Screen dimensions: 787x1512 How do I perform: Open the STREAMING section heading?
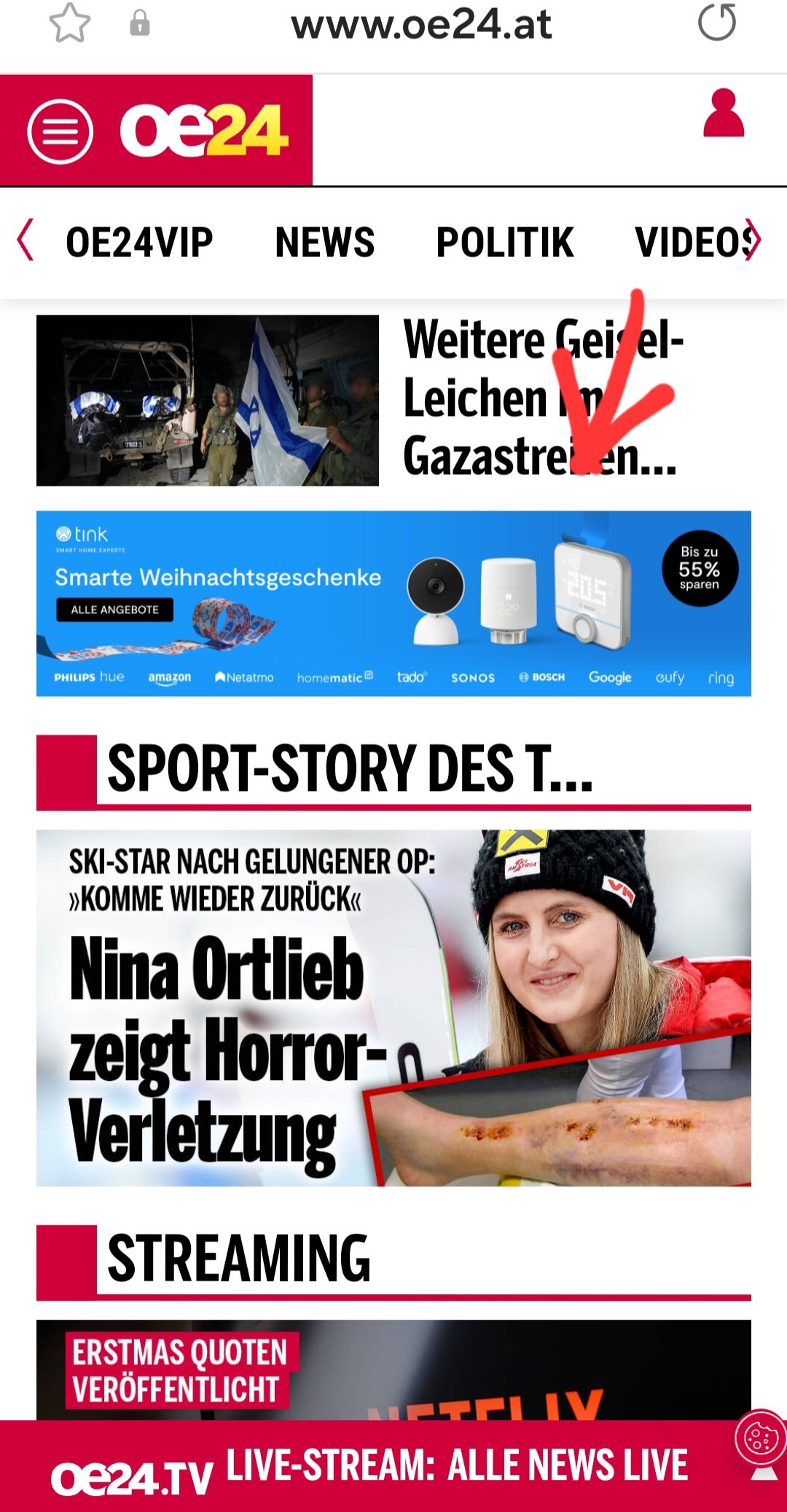coord(239,1260)
